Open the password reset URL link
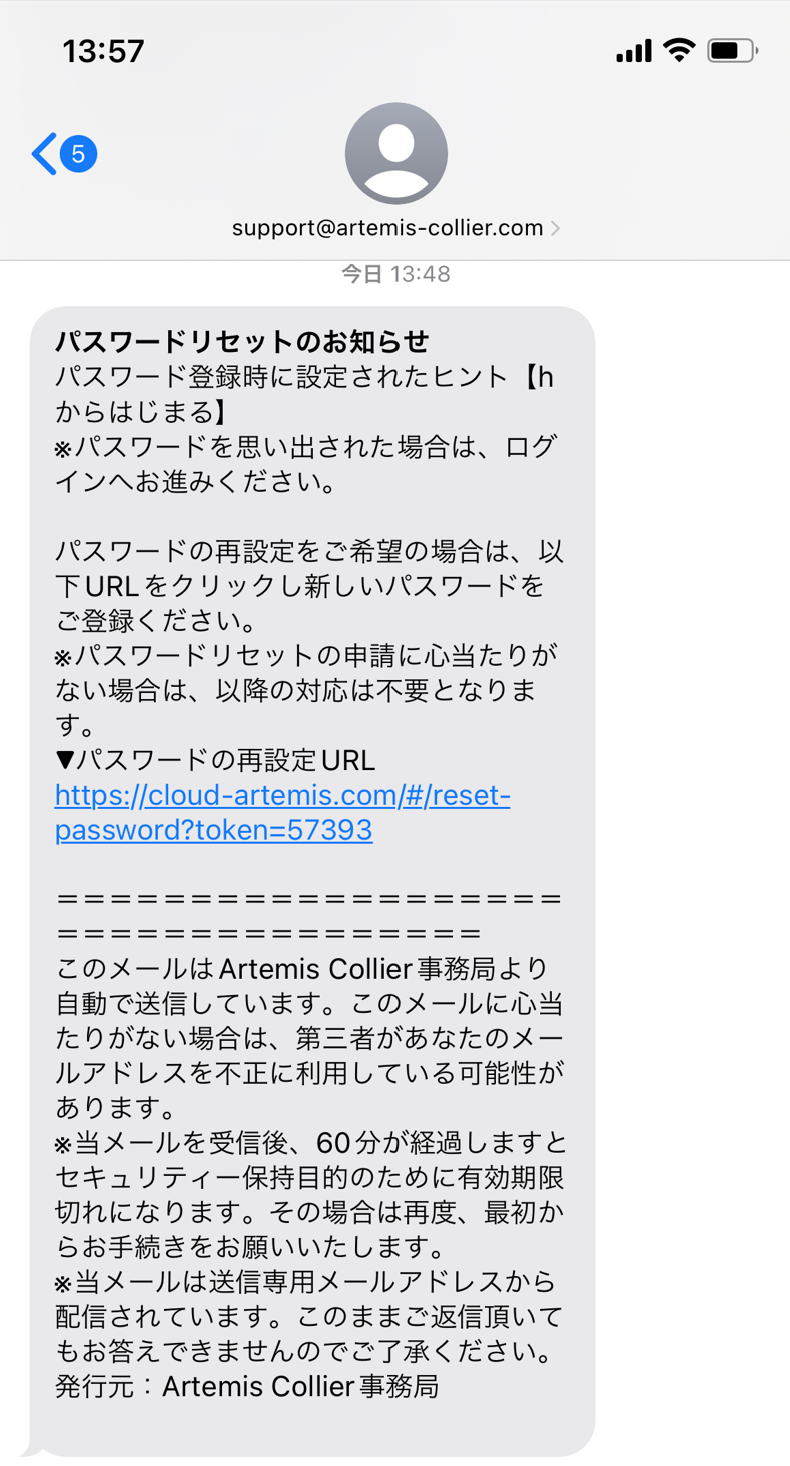Screen dimensions: 790x1466 point(282,812)
